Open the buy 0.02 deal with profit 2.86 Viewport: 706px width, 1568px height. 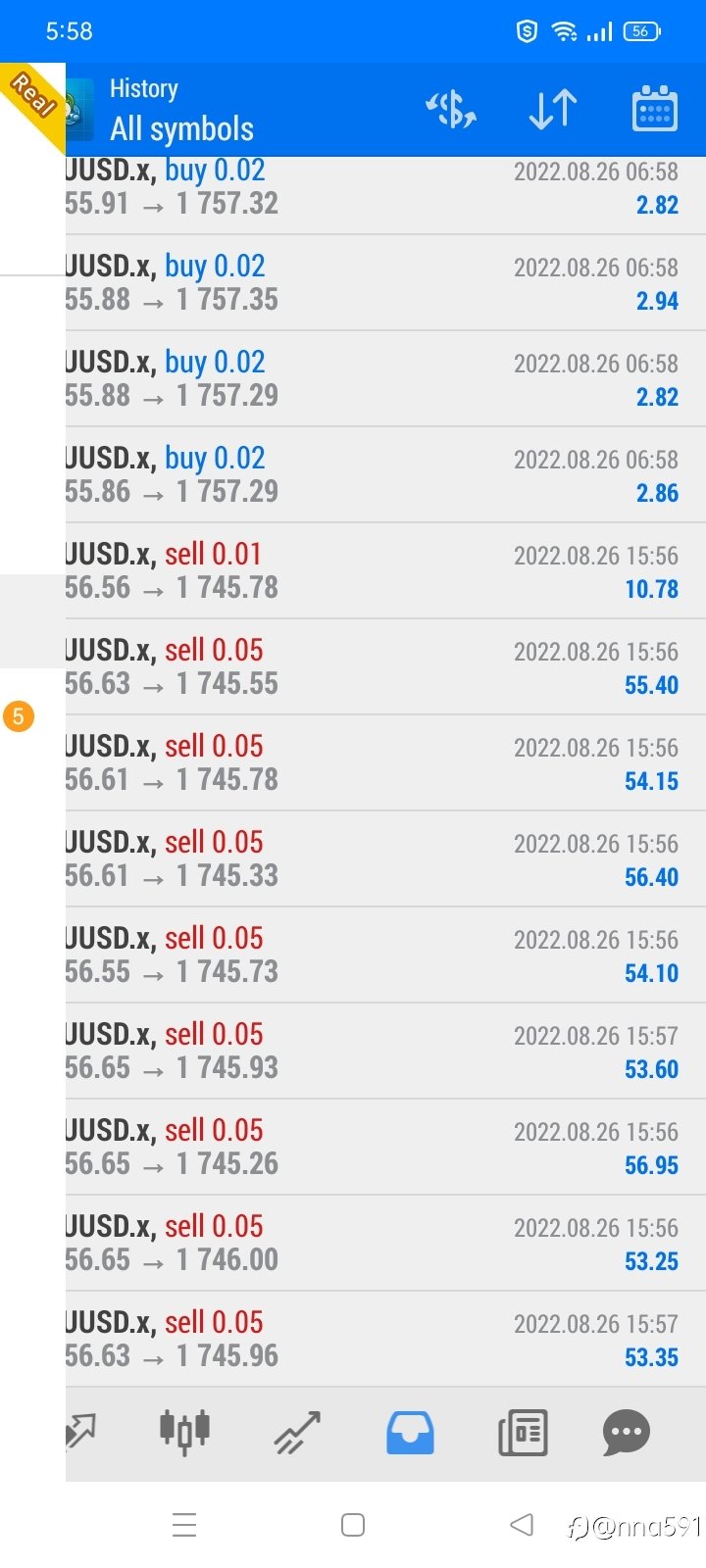[385, 475]
